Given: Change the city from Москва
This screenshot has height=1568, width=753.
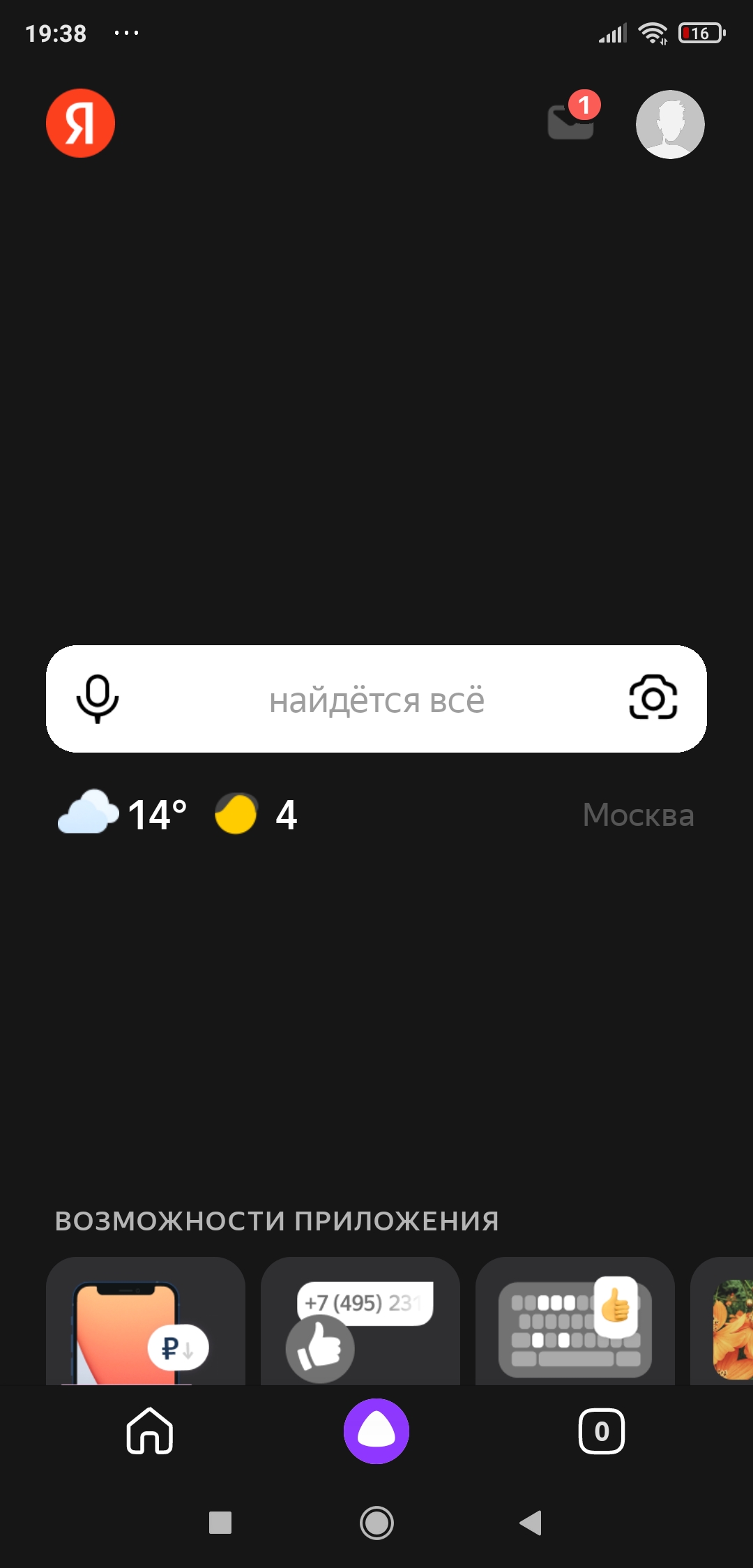Looking at the screenshot, I should click(x=638, y=815).
